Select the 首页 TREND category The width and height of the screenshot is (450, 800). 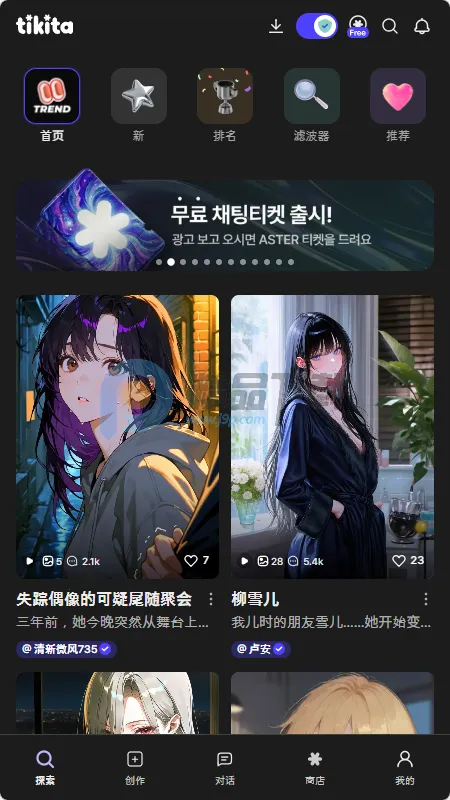(x=52, y=106)
